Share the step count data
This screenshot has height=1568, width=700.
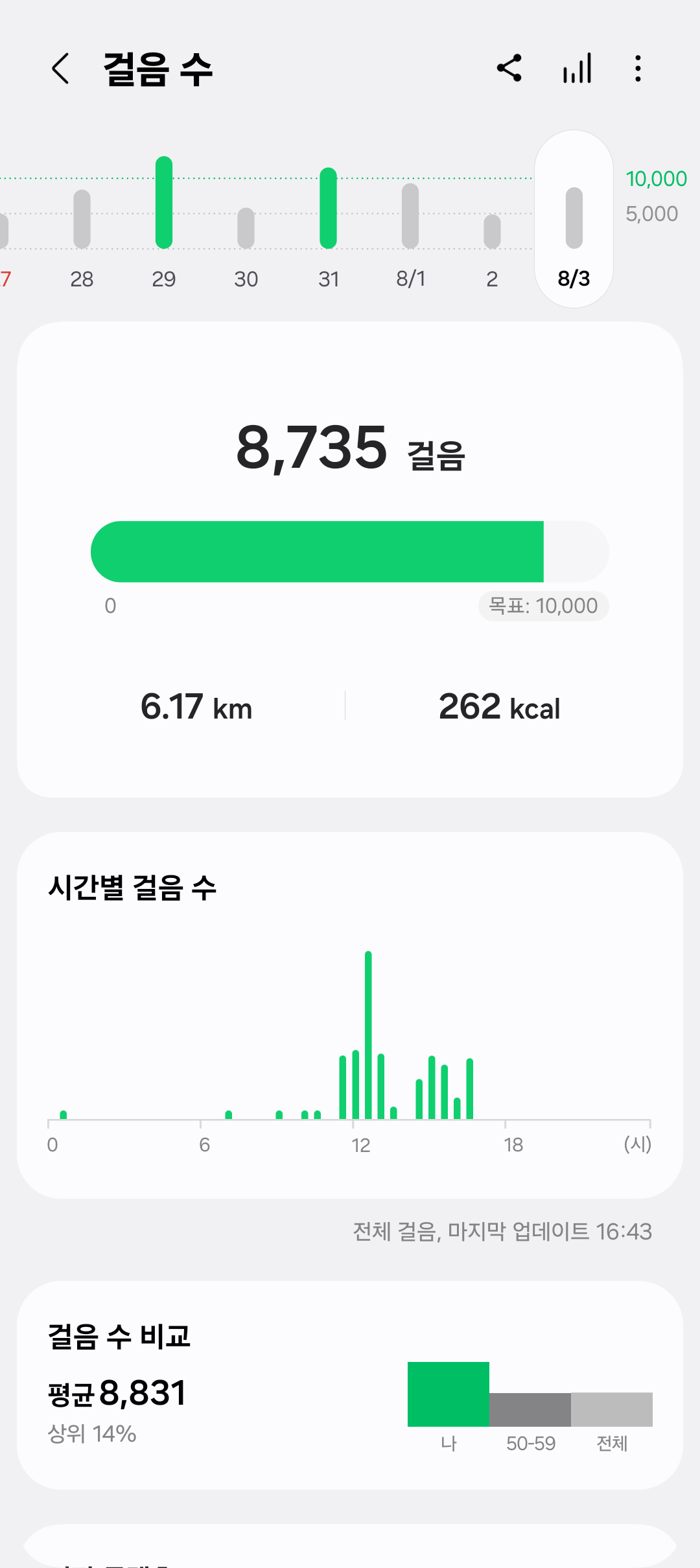click(509, 68)
